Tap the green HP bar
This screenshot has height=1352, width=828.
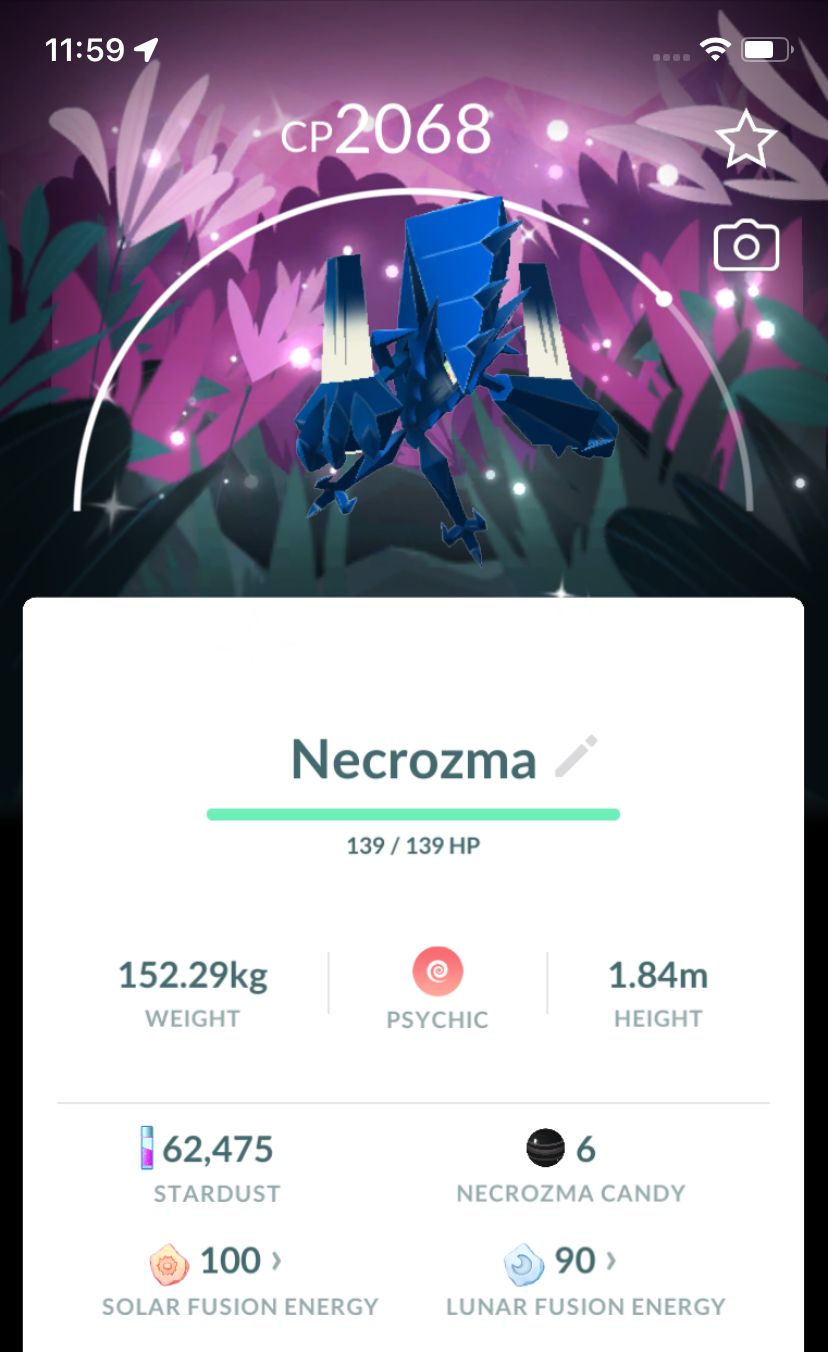[413, 814]
